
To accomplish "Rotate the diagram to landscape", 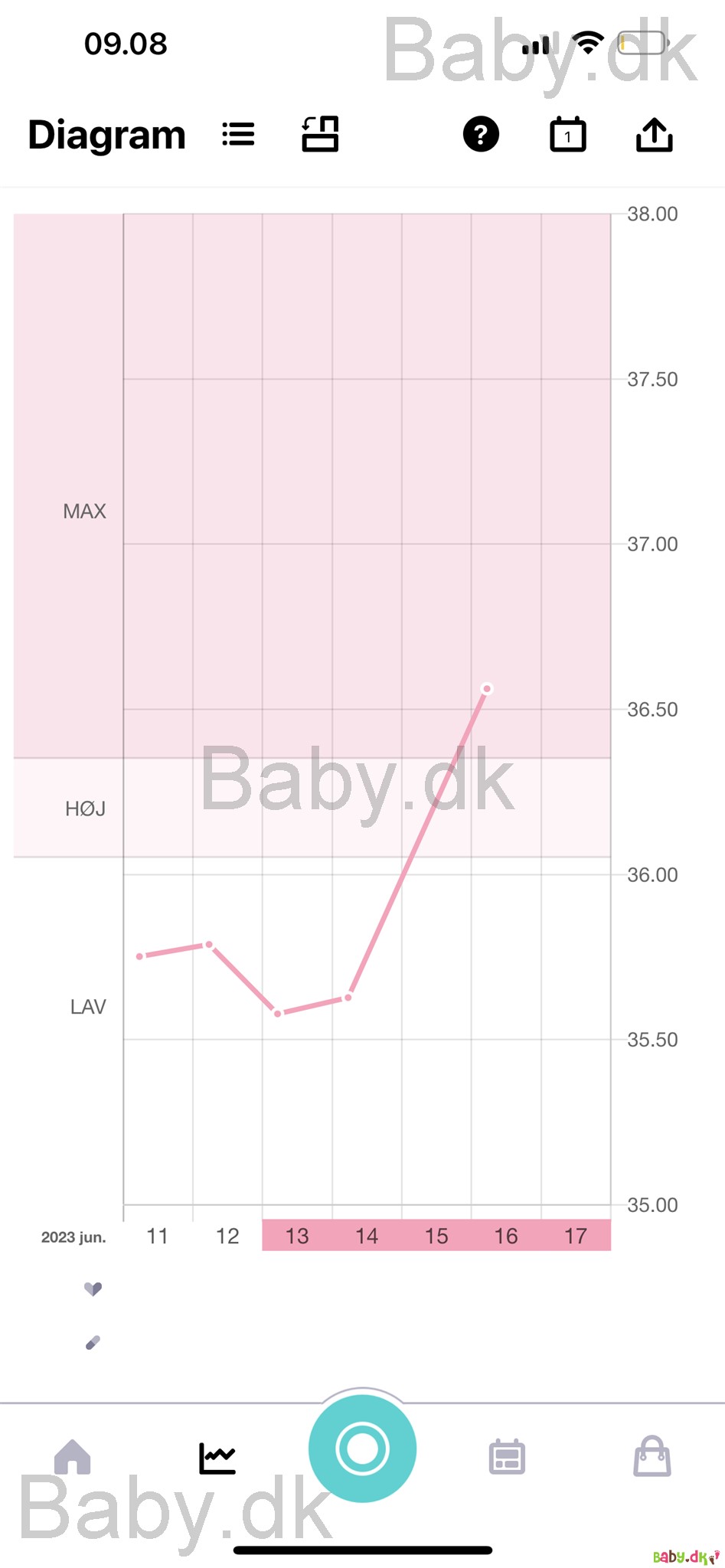I will coord(320,134).
